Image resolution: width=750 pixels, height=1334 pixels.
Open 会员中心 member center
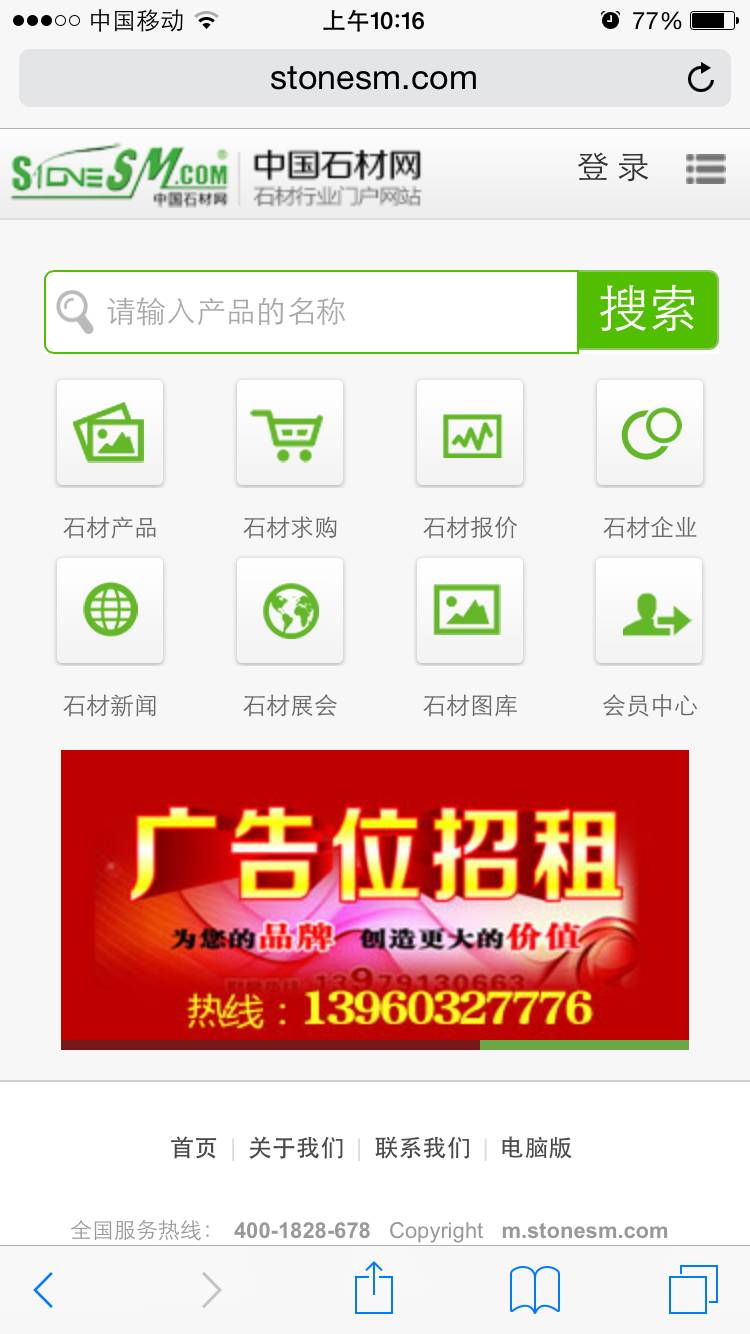click(x=650, y=610)
